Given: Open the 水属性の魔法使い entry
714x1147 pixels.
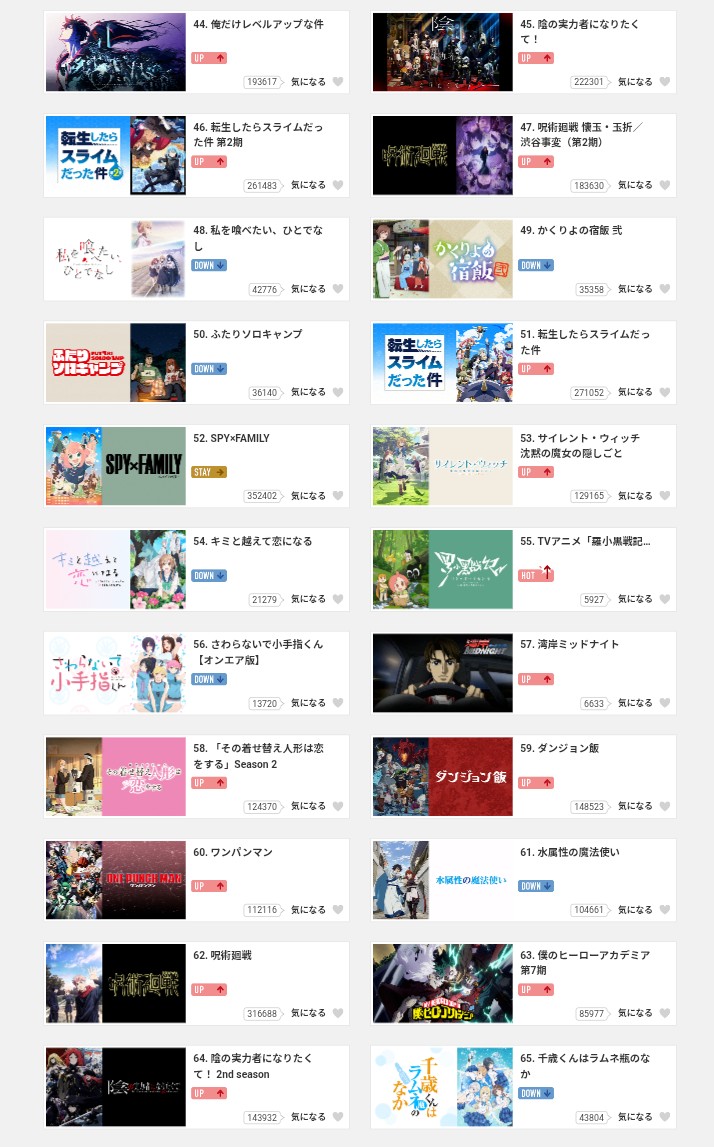Looking at the screenshot, I should [570, 852].
